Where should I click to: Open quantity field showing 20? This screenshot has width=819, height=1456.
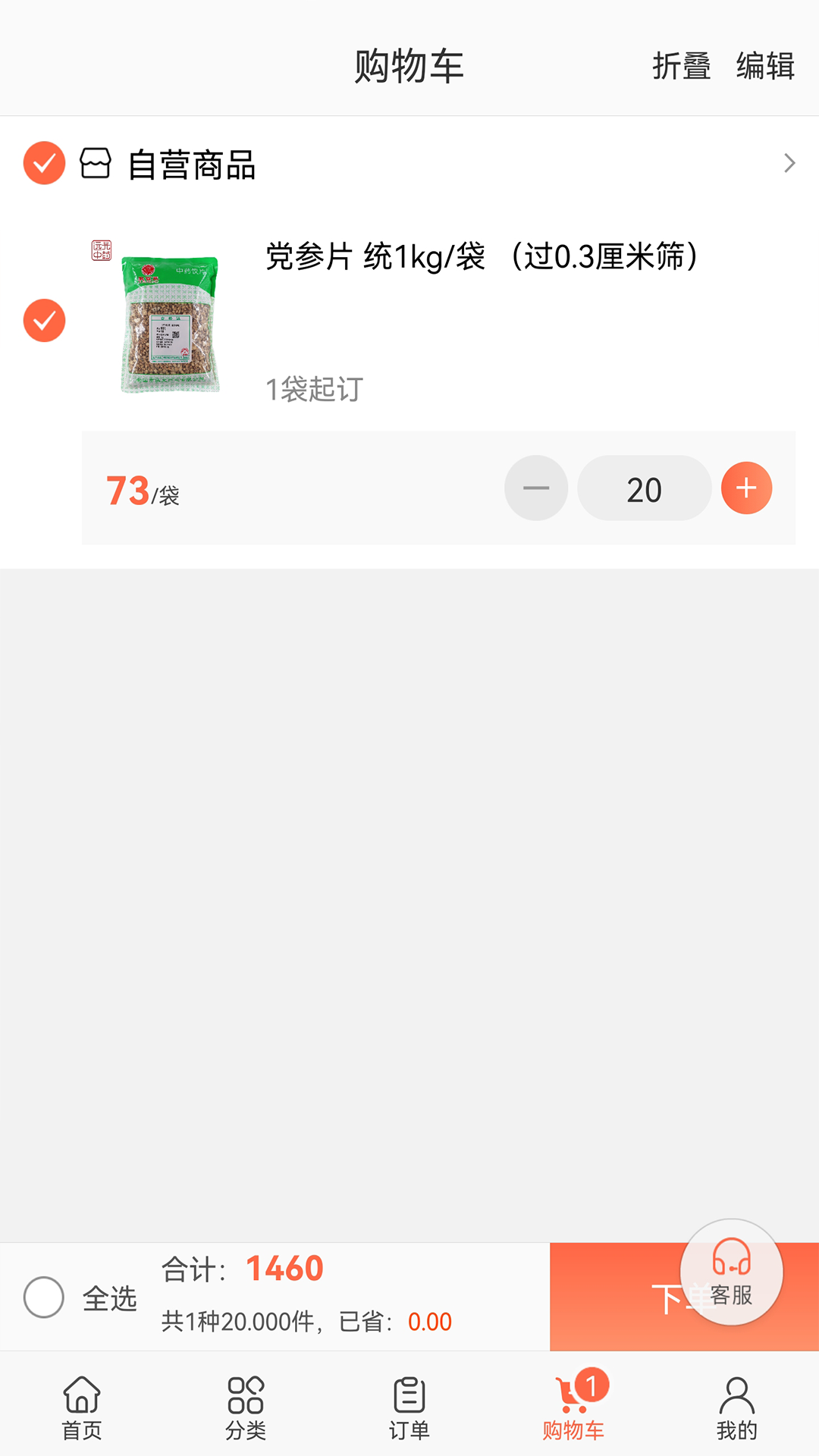[x=644, y=488]
